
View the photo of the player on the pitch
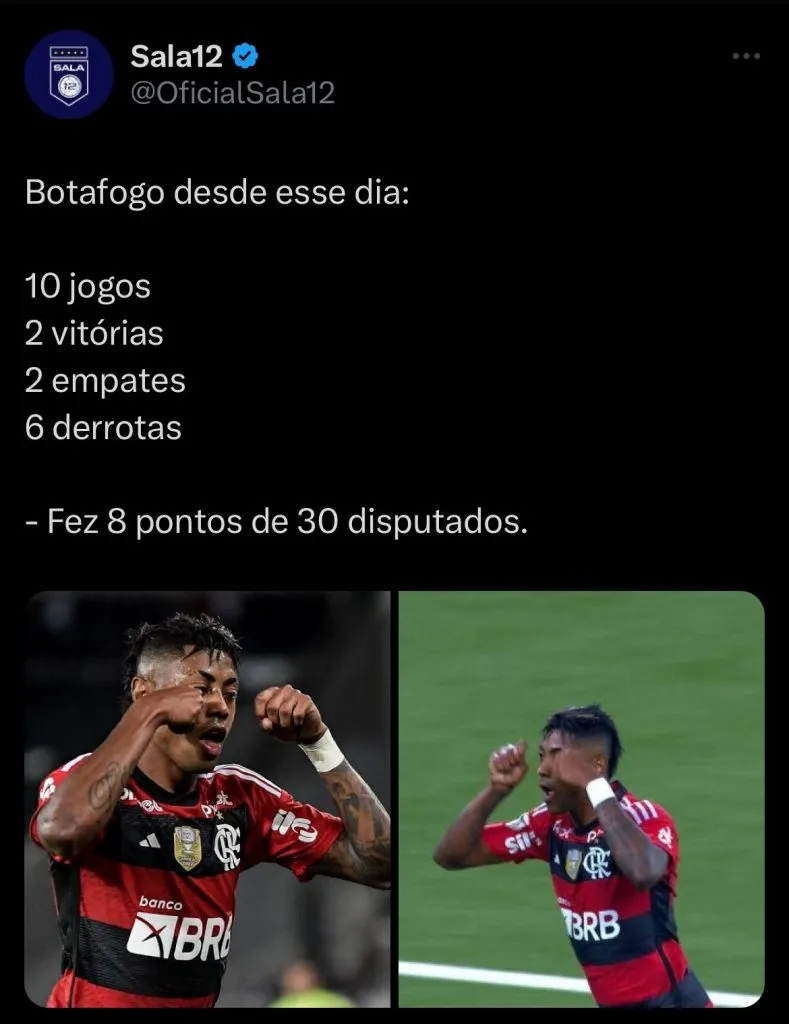click(x=581, y=798)
